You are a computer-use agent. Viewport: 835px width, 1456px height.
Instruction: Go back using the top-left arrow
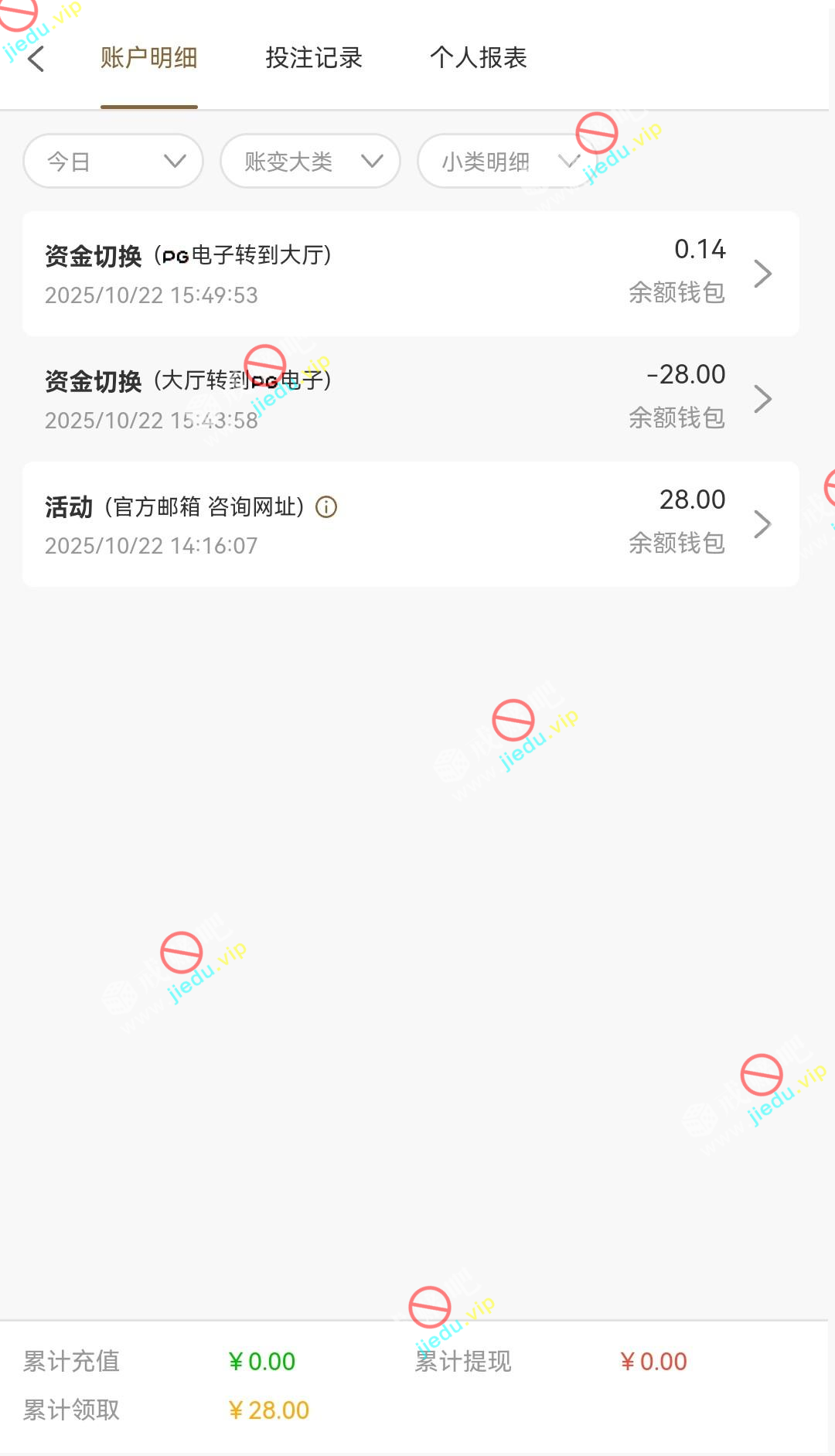coord(36,58)
